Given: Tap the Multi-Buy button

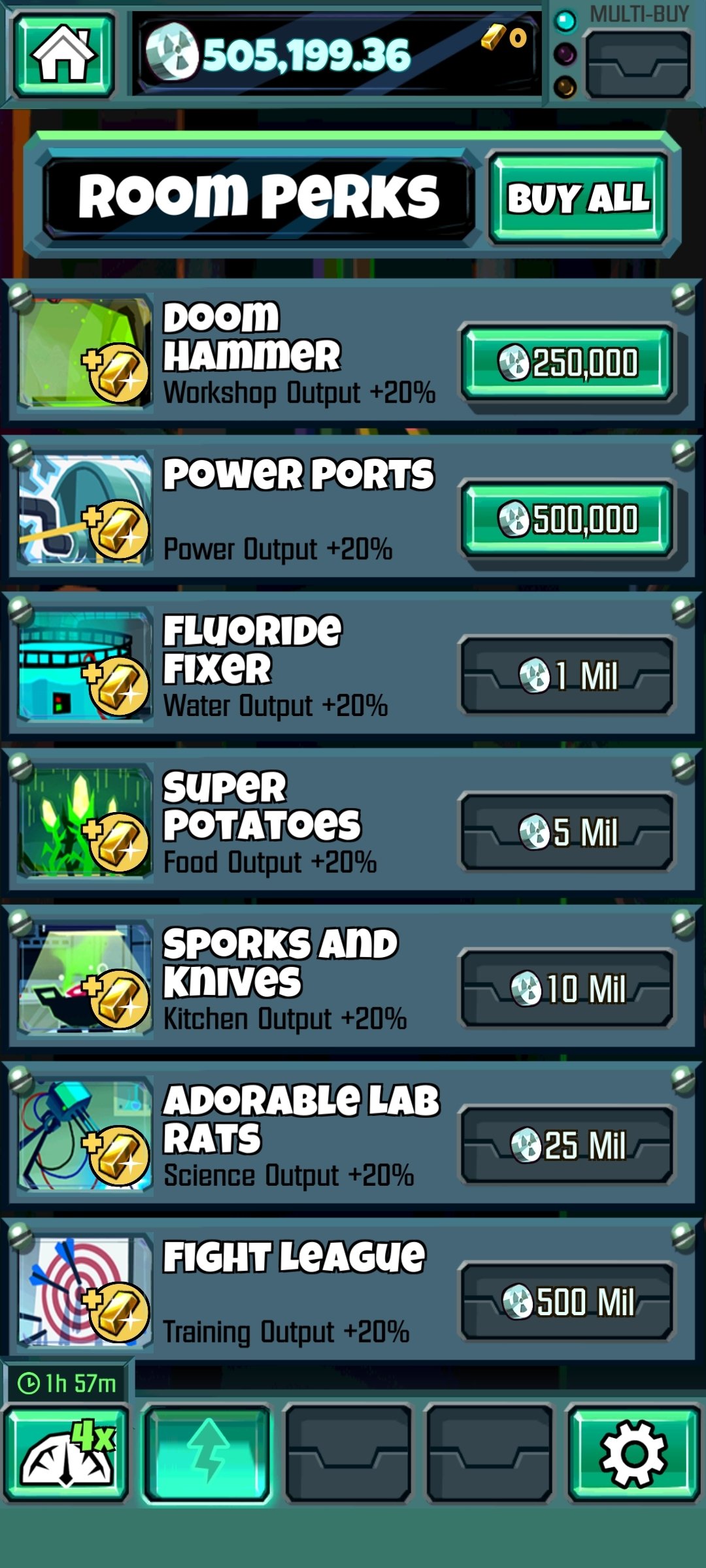Looking at the screenshot, I should (638, 65).
